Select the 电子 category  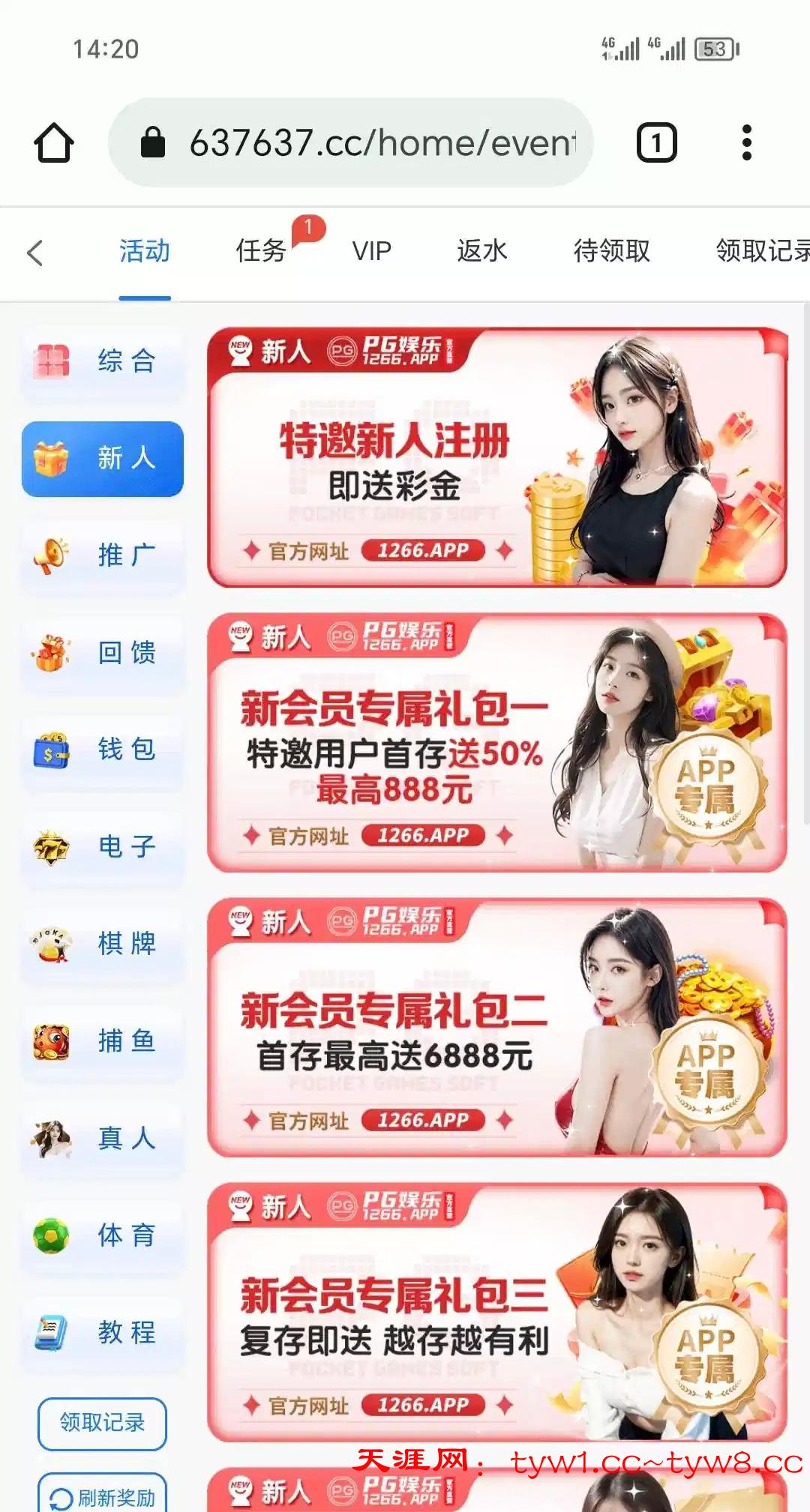(103, 847)
